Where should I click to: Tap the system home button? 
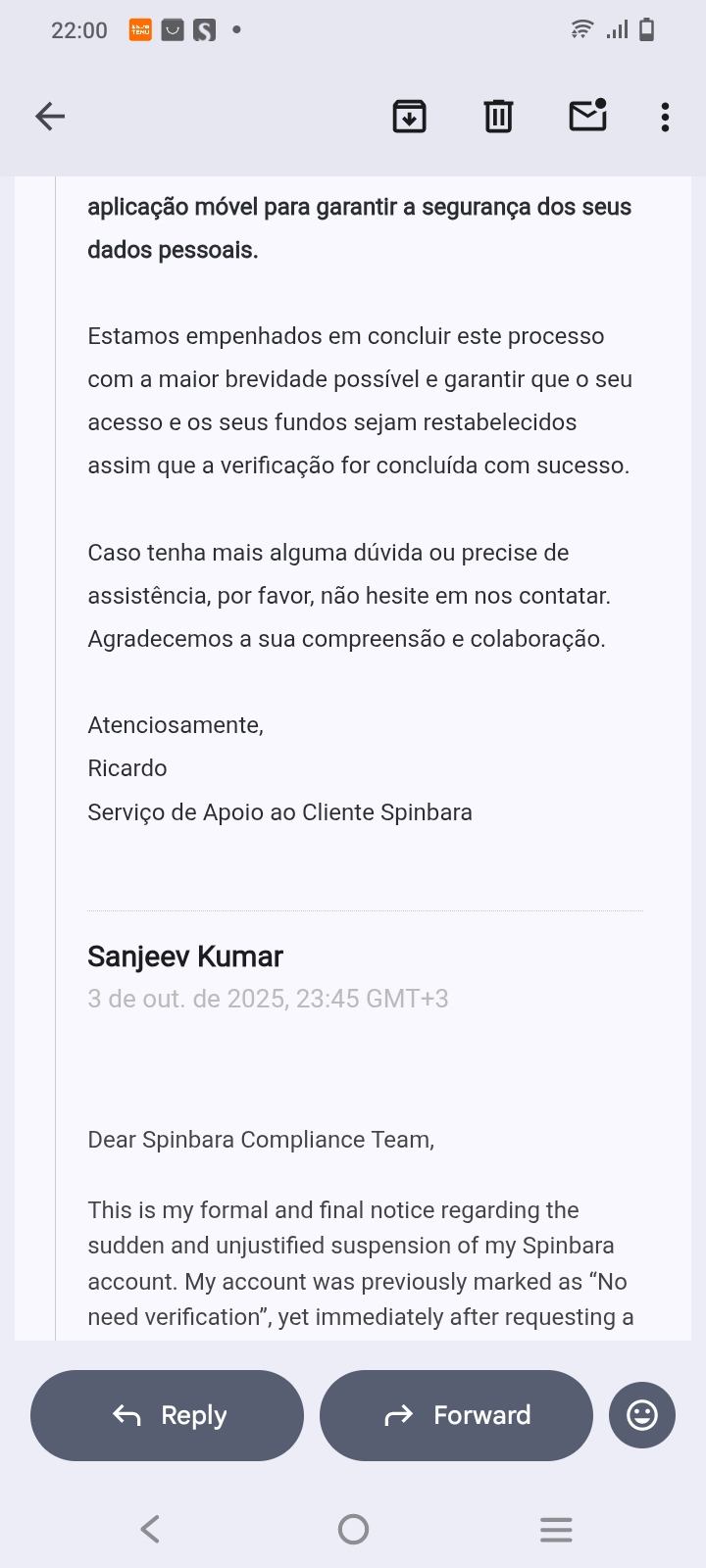click(353, 1529)
